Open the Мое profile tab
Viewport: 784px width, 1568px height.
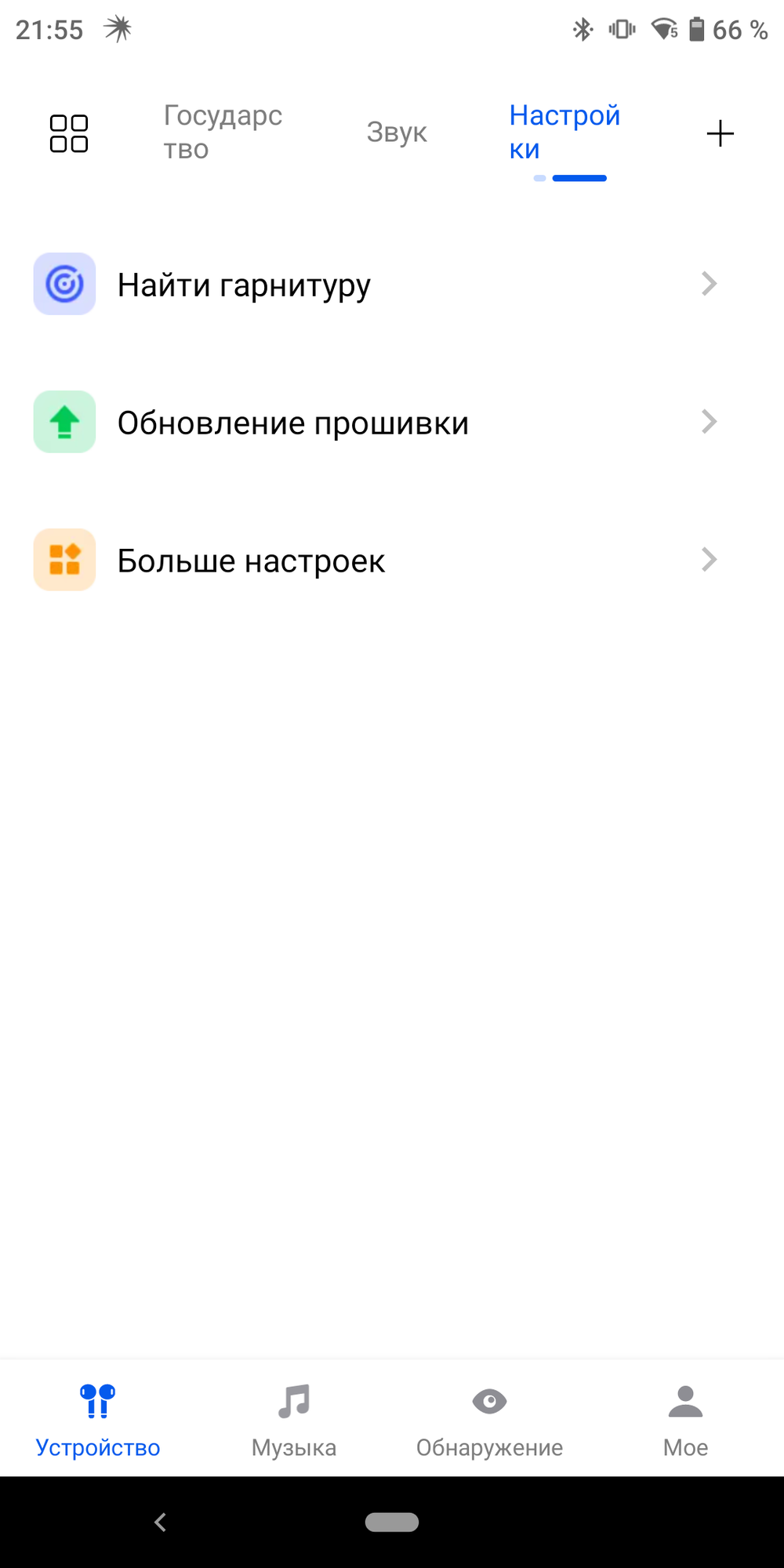coord(685,1421)
